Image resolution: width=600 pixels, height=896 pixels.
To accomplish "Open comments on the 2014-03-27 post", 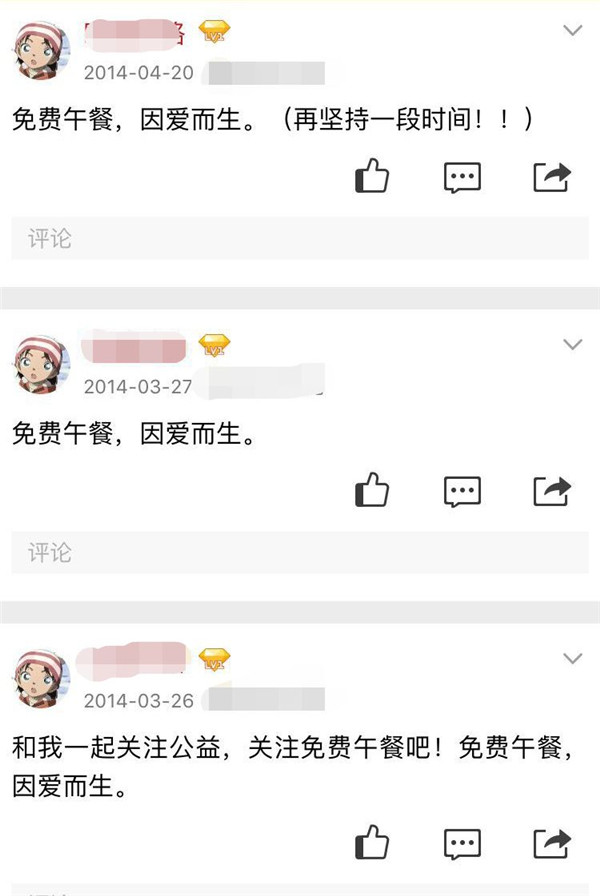I will tap(462, 491).
